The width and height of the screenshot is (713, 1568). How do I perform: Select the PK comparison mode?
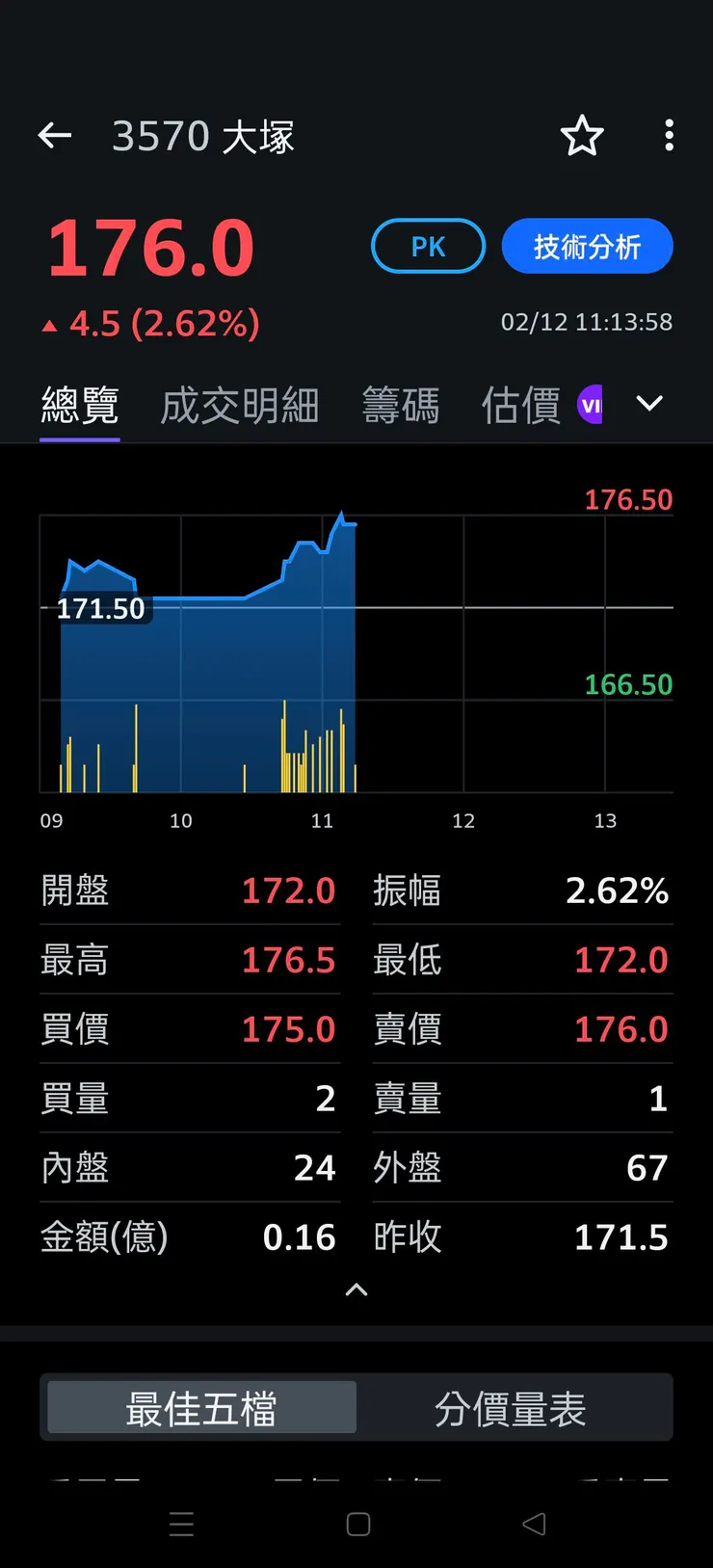tap(428, 246)
